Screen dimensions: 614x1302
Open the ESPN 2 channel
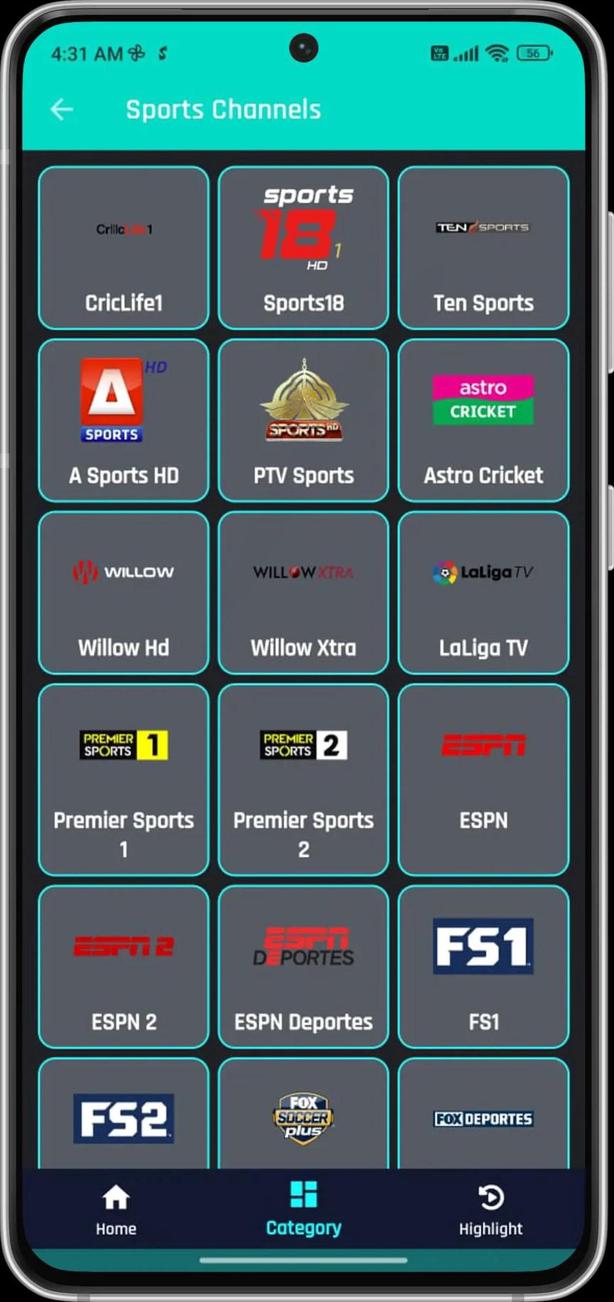(x=124, y=967)
